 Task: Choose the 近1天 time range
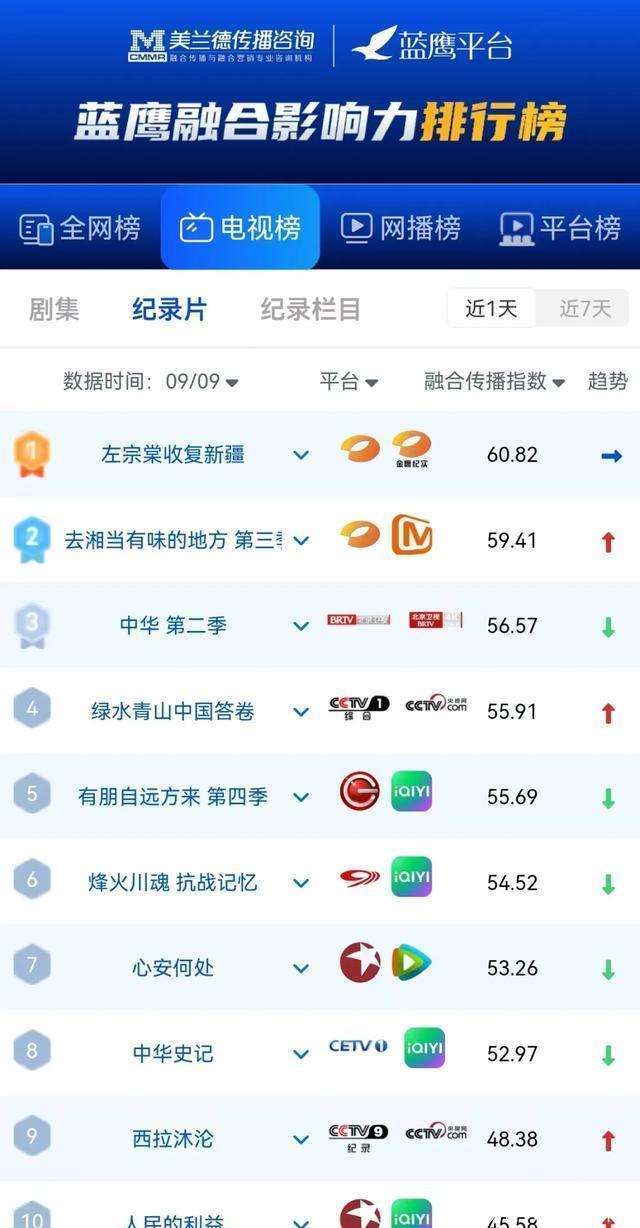[491, 308]
